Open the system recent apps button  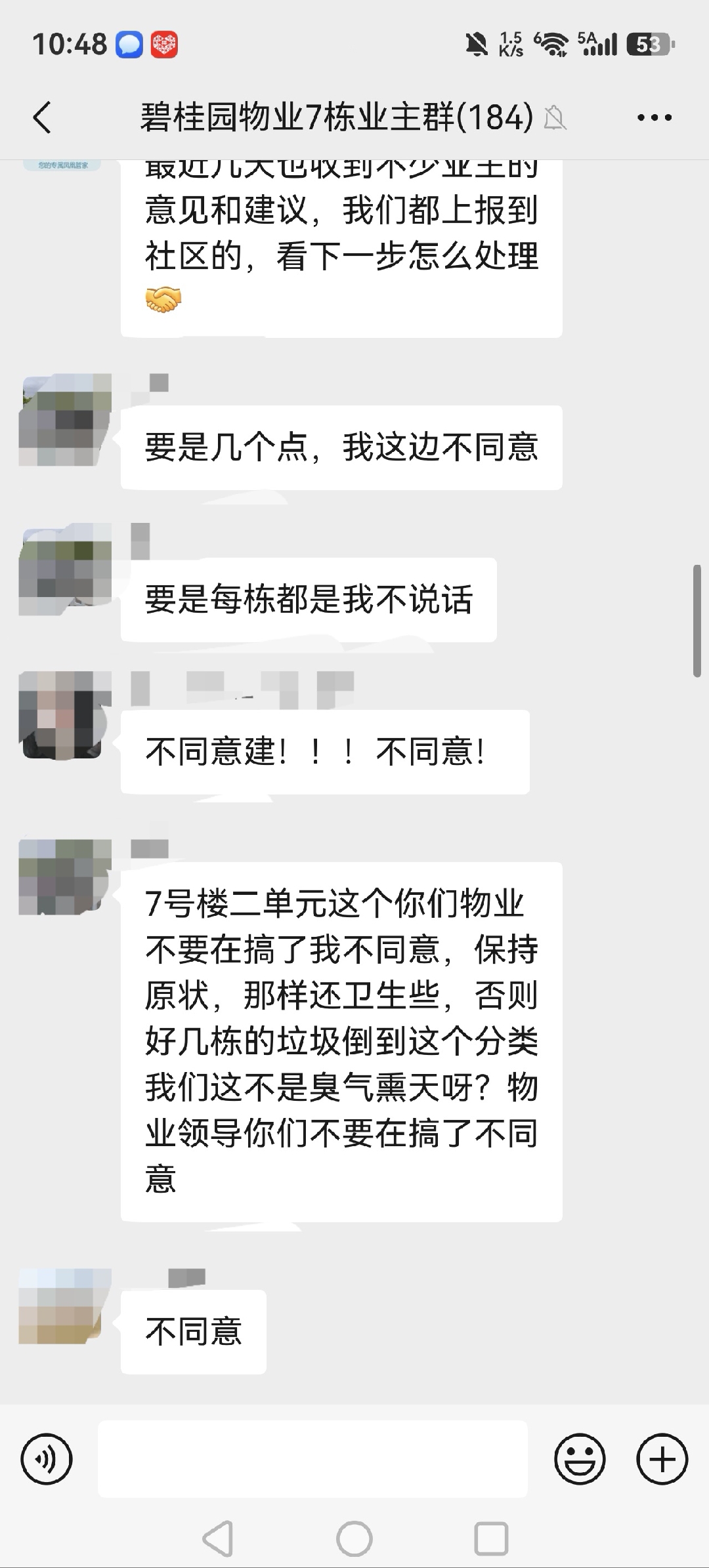pyautogui.click(x=491, y=1538)
